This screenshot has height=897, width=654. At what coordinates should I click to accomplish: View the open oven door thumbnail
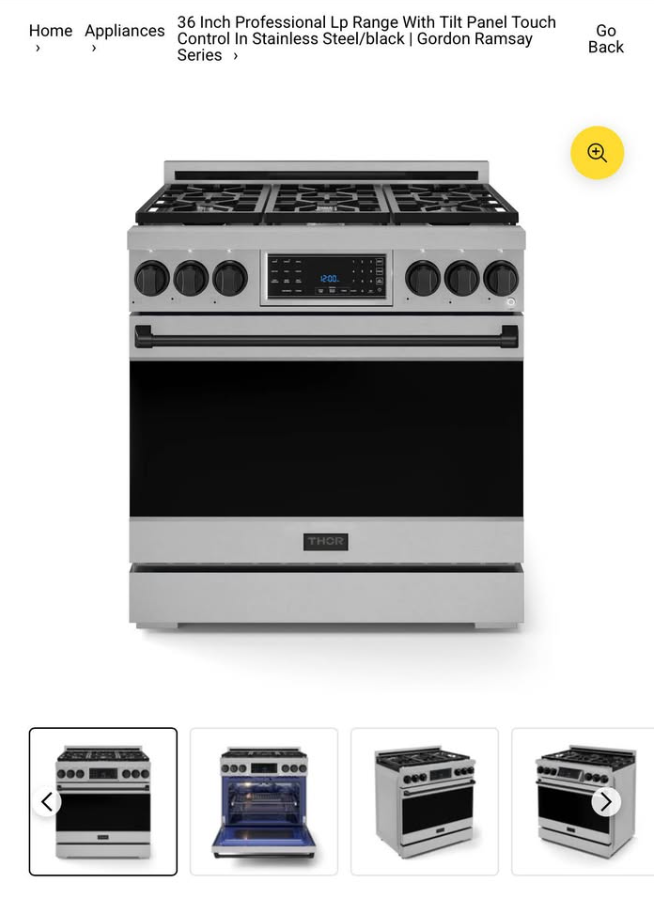264,802
